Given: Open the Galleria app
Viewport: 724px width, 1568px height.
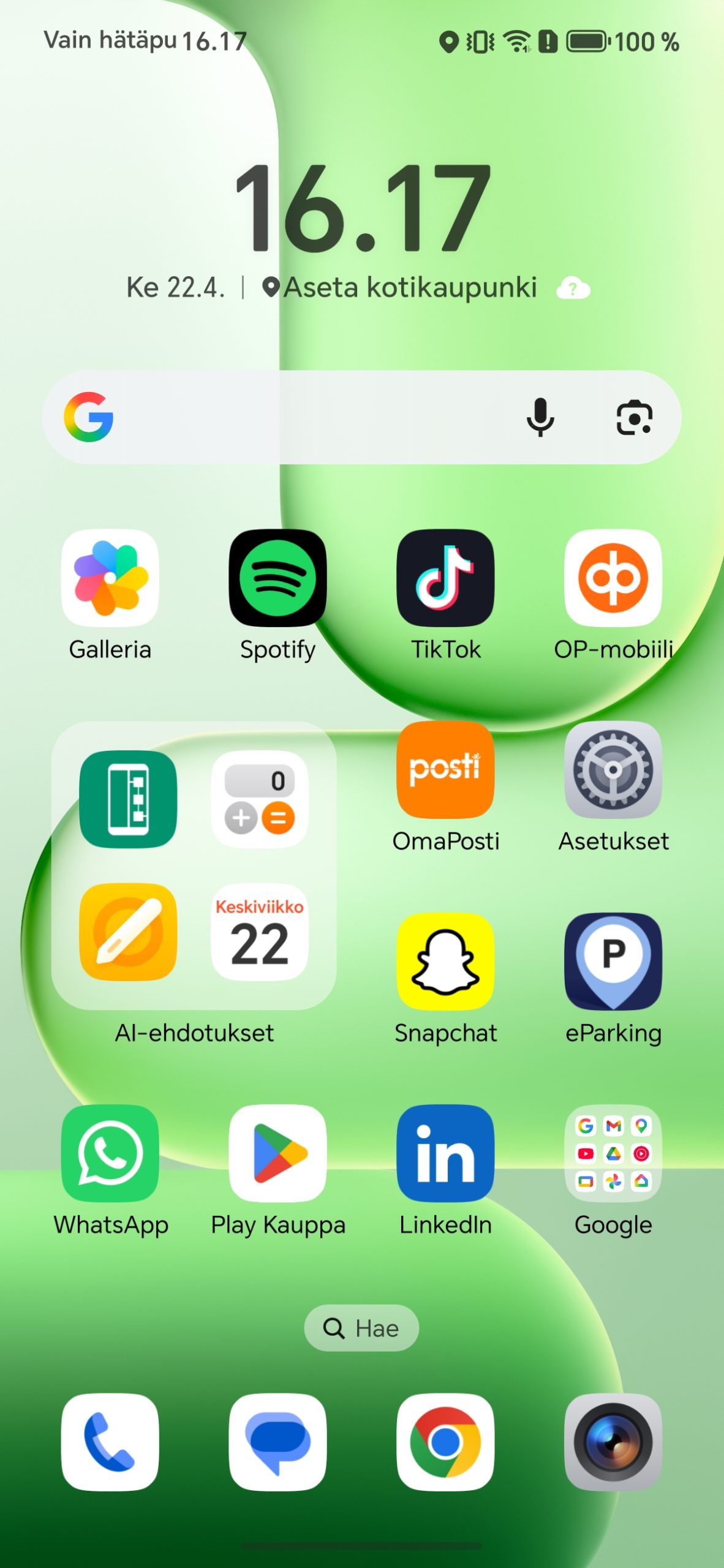Looking at the screenshot, I should click(x=110, y=578).
